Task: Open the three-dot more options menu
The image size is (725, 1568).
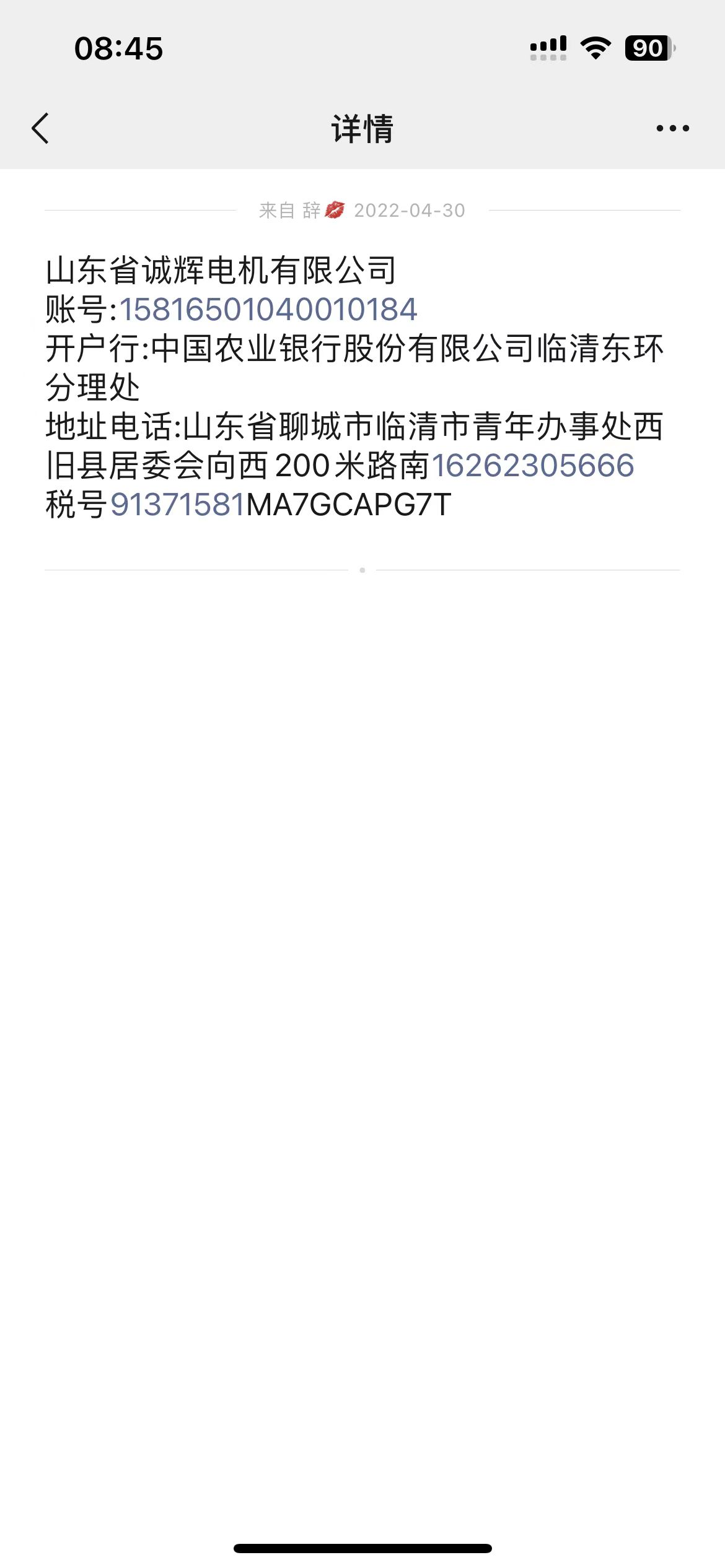Action: pos(672,129)
